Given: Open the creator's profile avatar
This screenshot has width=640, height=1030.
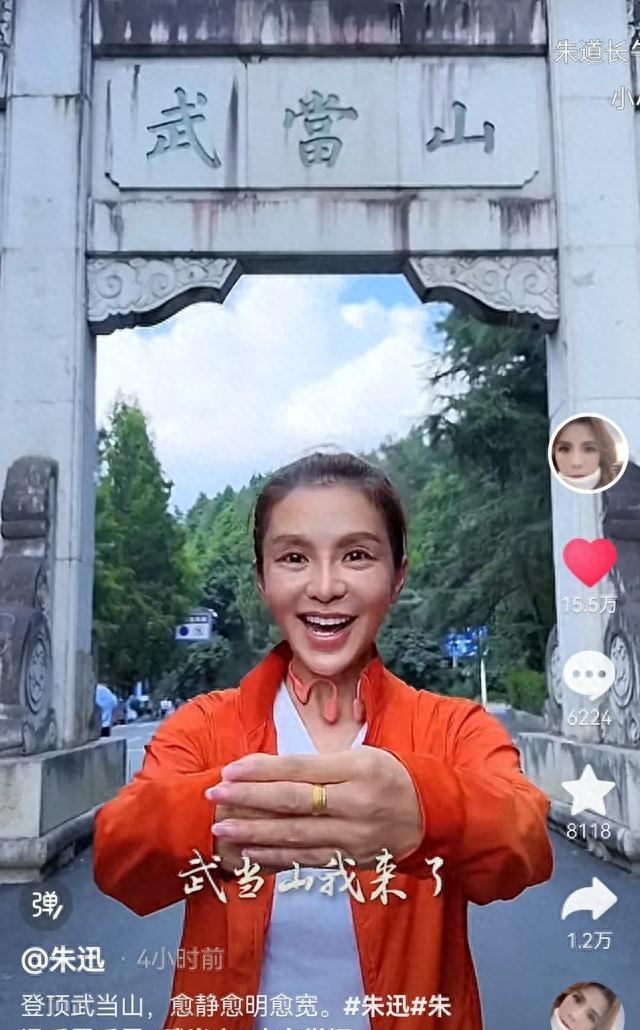Looking at the screenshot, I should coord(588,453).
